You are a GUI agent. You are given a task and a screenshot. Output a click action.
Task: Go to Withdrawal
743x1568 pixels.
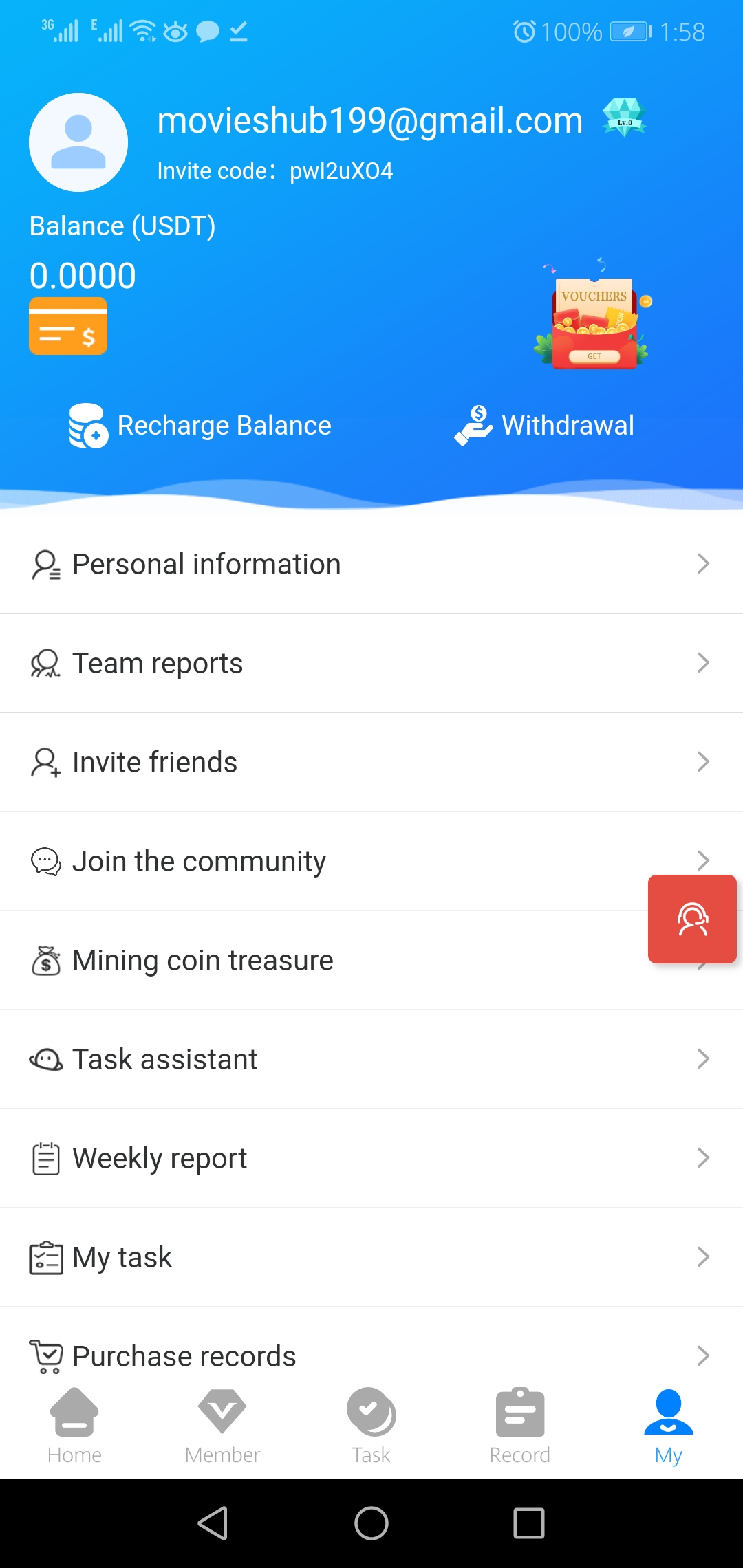(544, 426)
